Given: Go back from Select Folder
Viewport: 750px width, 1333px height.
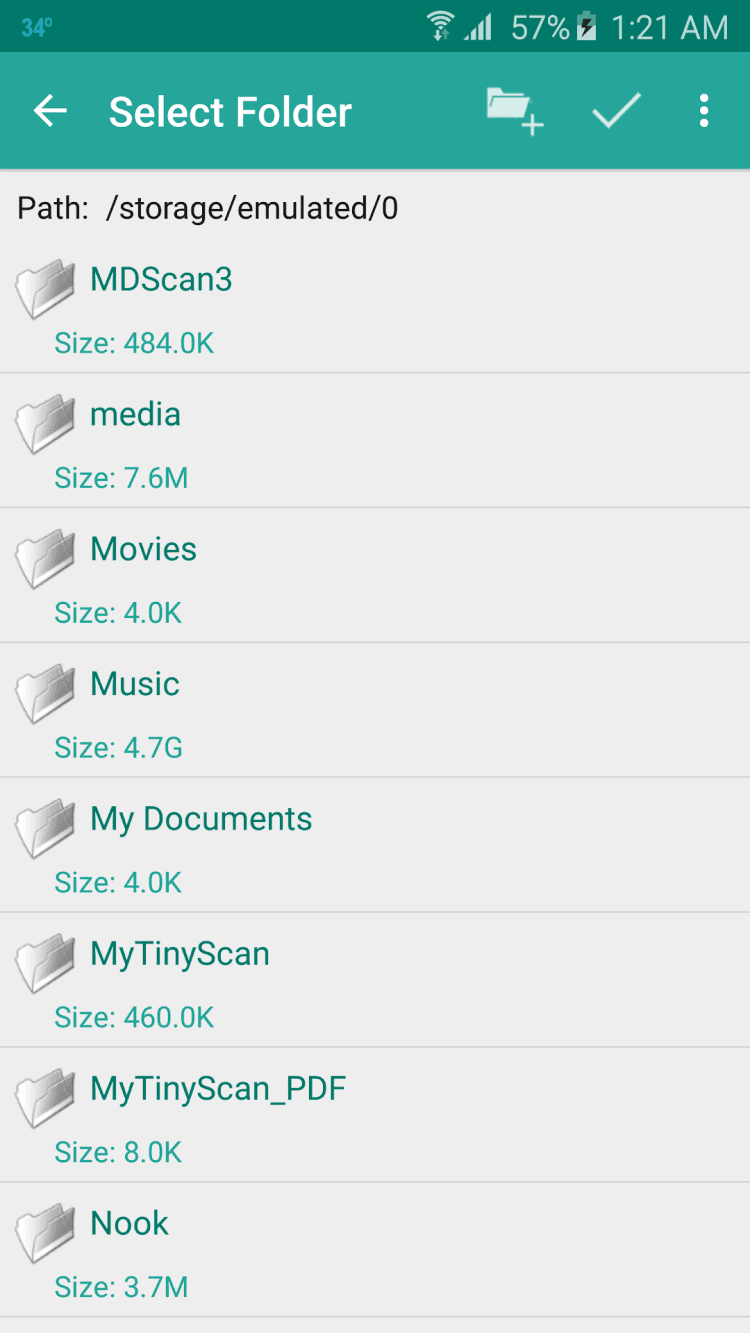Looking at the screenshot, I should tap(50, 111).
